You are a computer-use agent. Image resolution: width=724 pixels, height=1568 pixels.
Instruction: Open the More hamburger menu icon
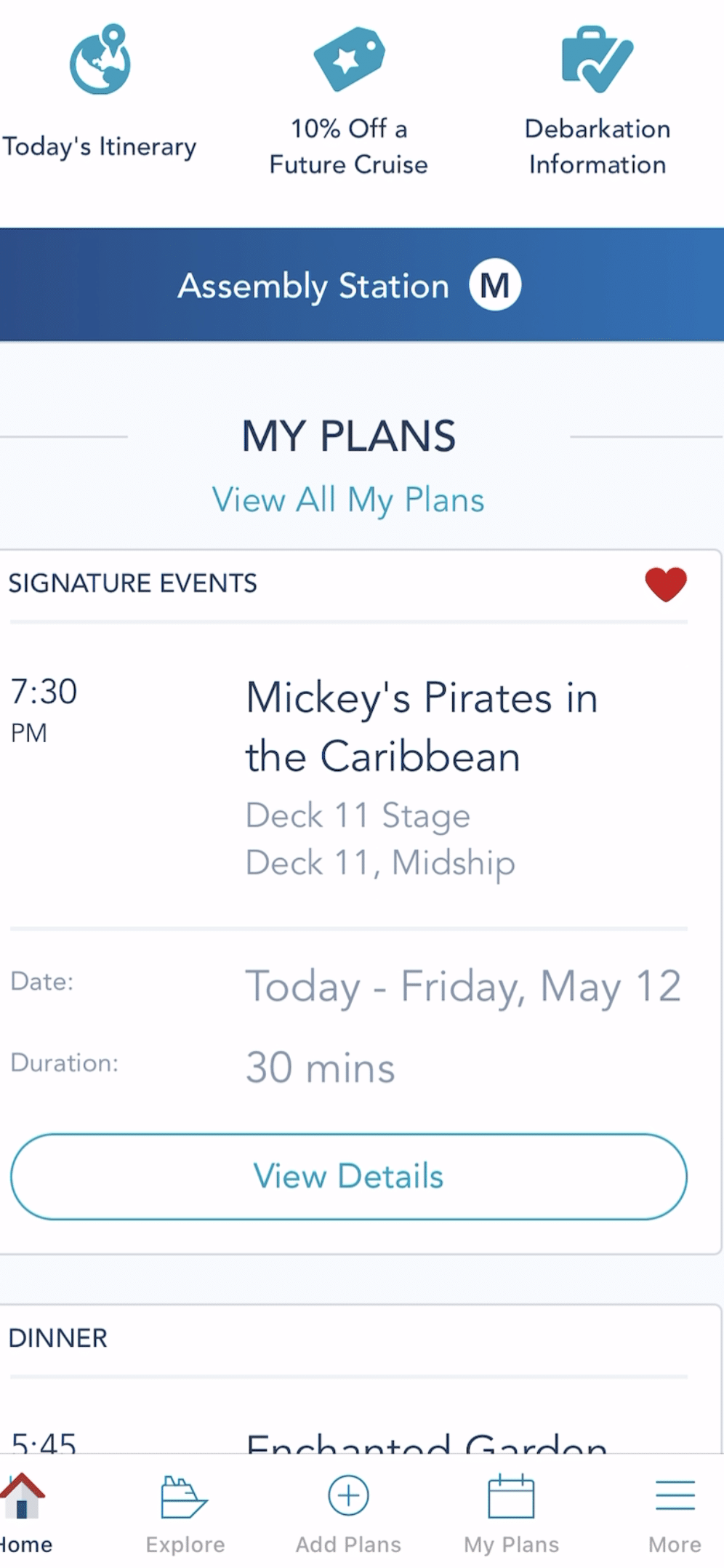click(675, 1495)
